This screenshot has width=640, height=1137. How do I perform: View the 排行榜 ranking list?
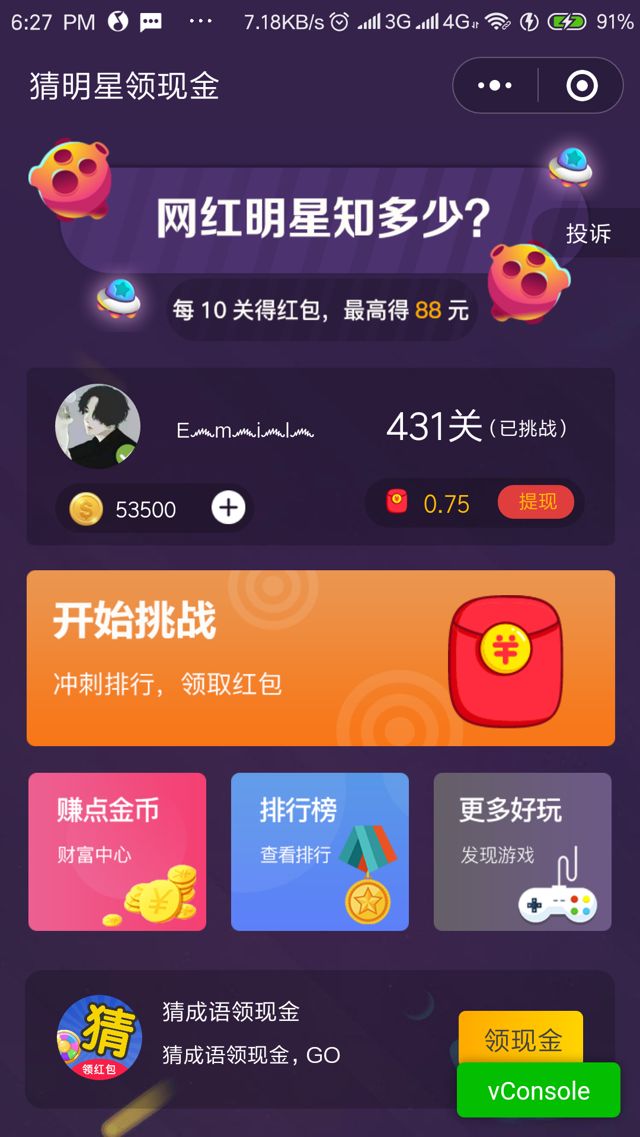(320, 851)
